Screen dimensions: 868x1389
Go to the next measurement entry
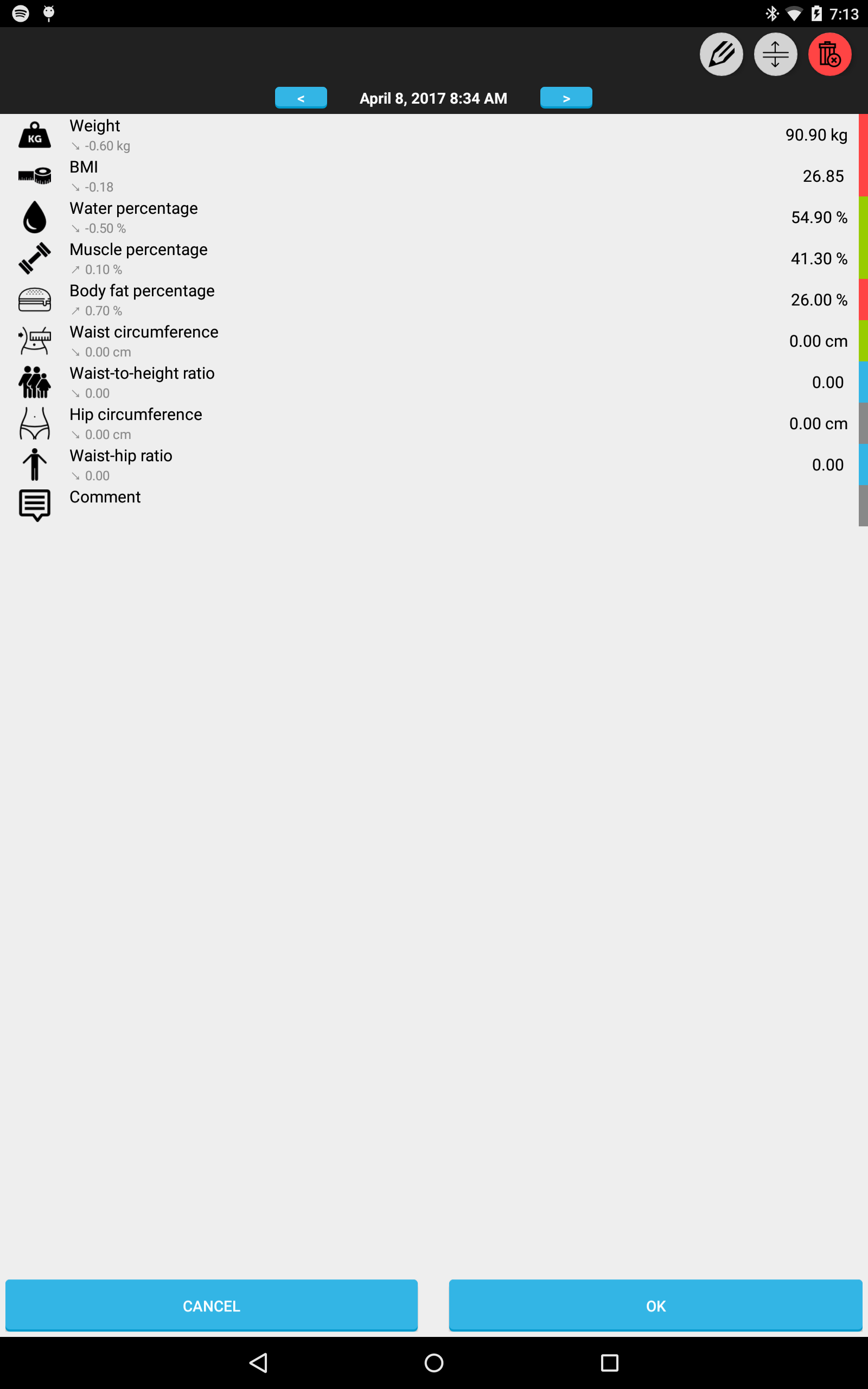pos(566,98)
